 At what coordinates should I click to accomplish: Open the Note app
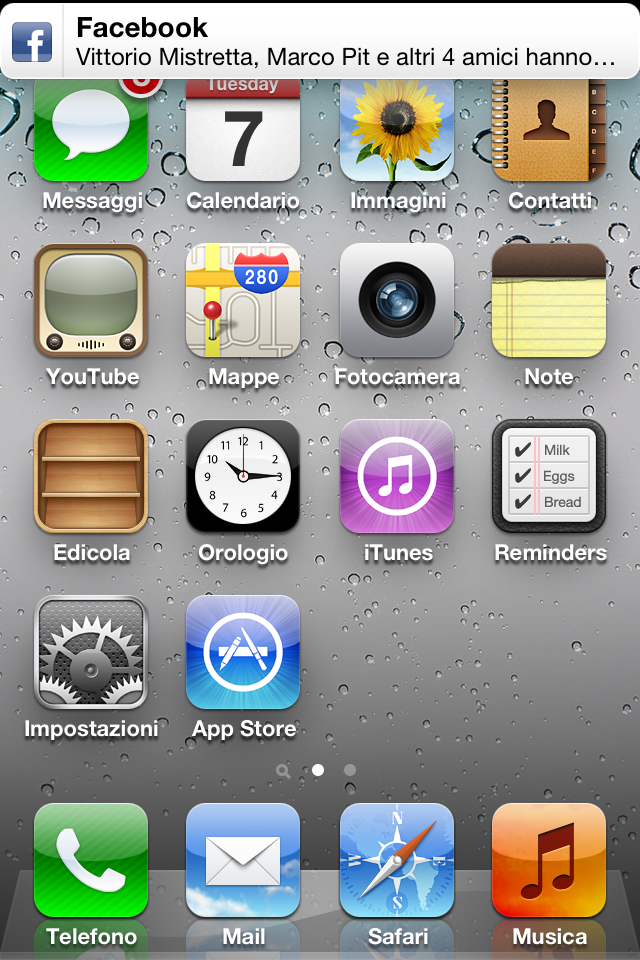pyautogui.click(x=549, y=300)
